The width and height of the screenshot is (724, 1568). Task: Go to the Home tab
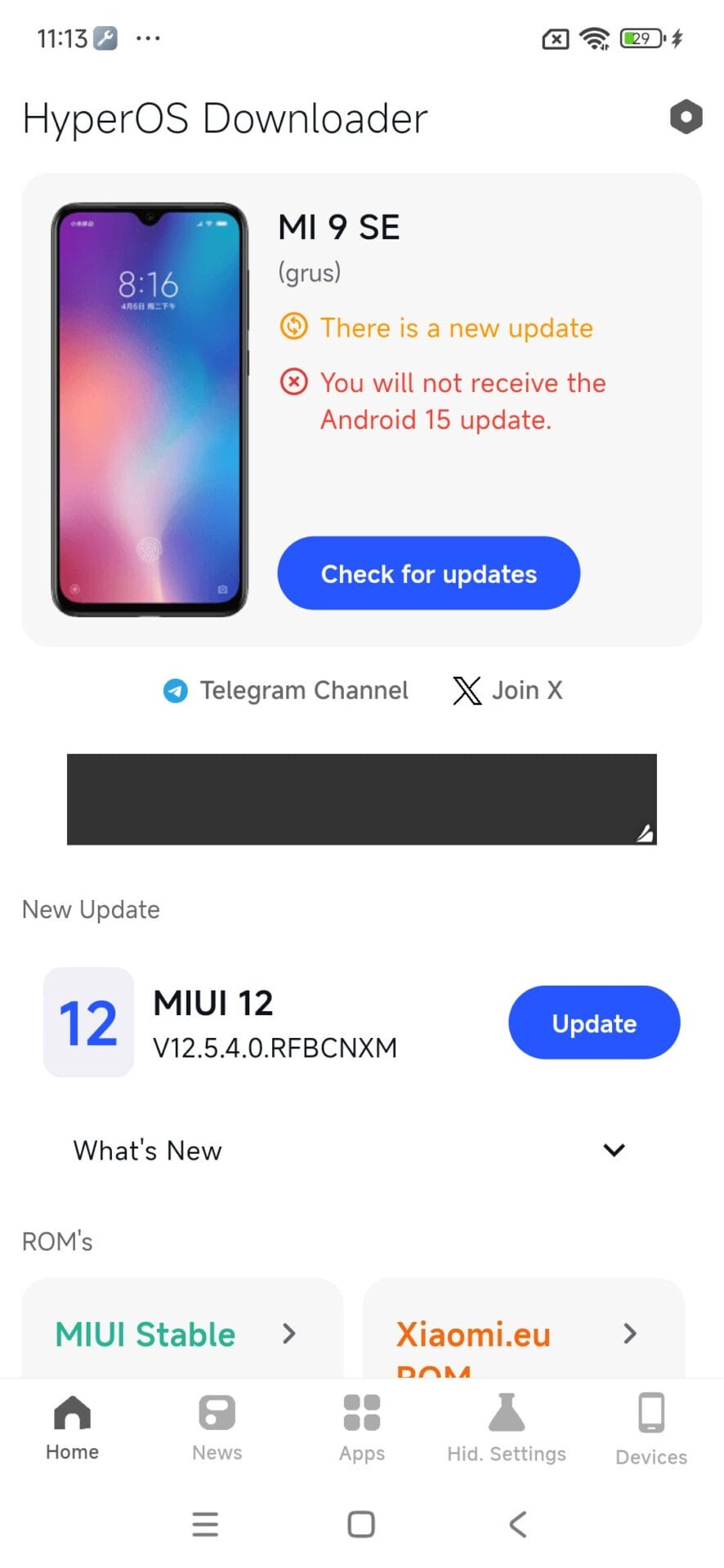[72, 1428]
